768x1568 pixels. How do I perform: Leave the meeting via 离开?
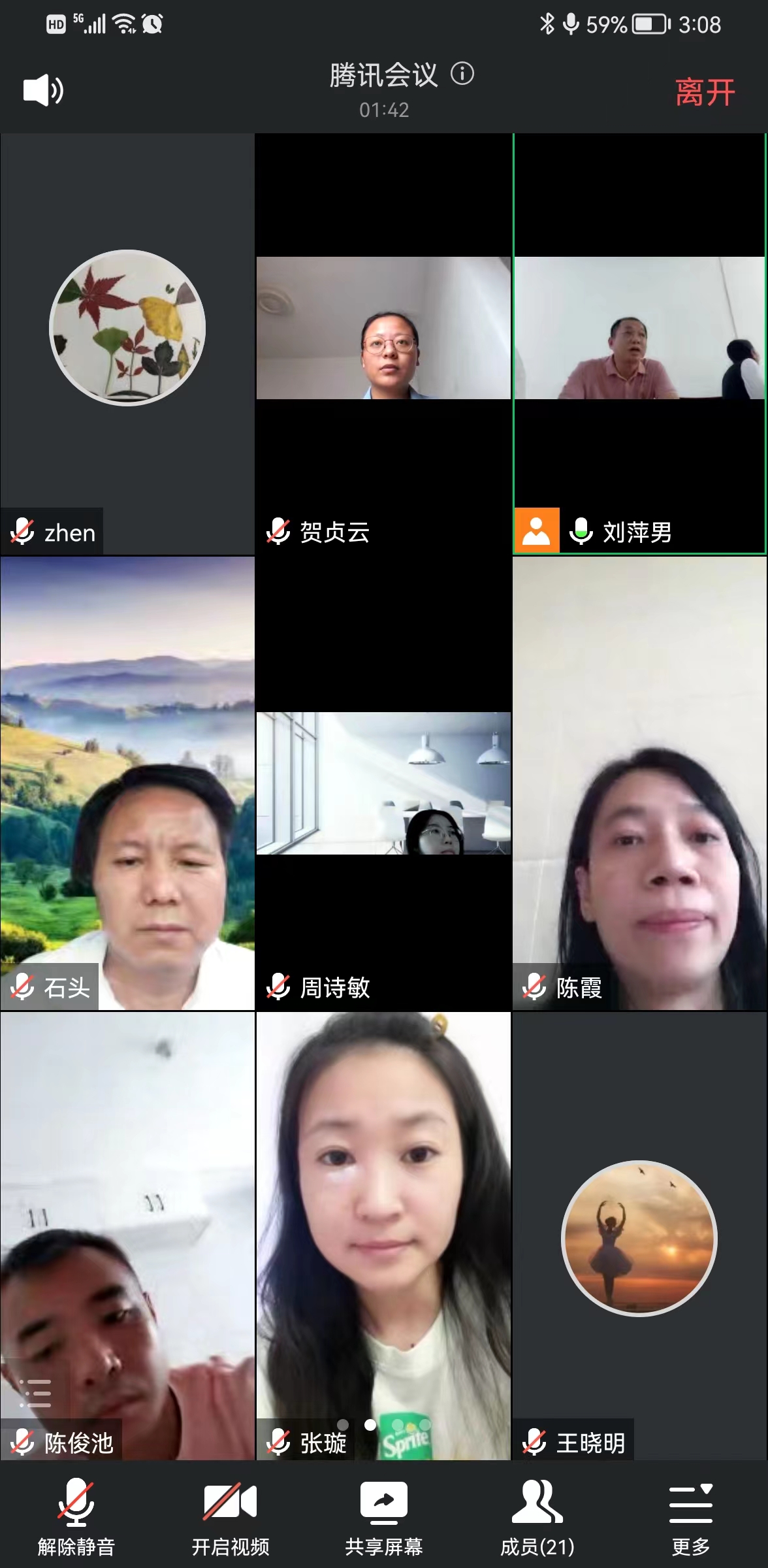pos(705,92)
